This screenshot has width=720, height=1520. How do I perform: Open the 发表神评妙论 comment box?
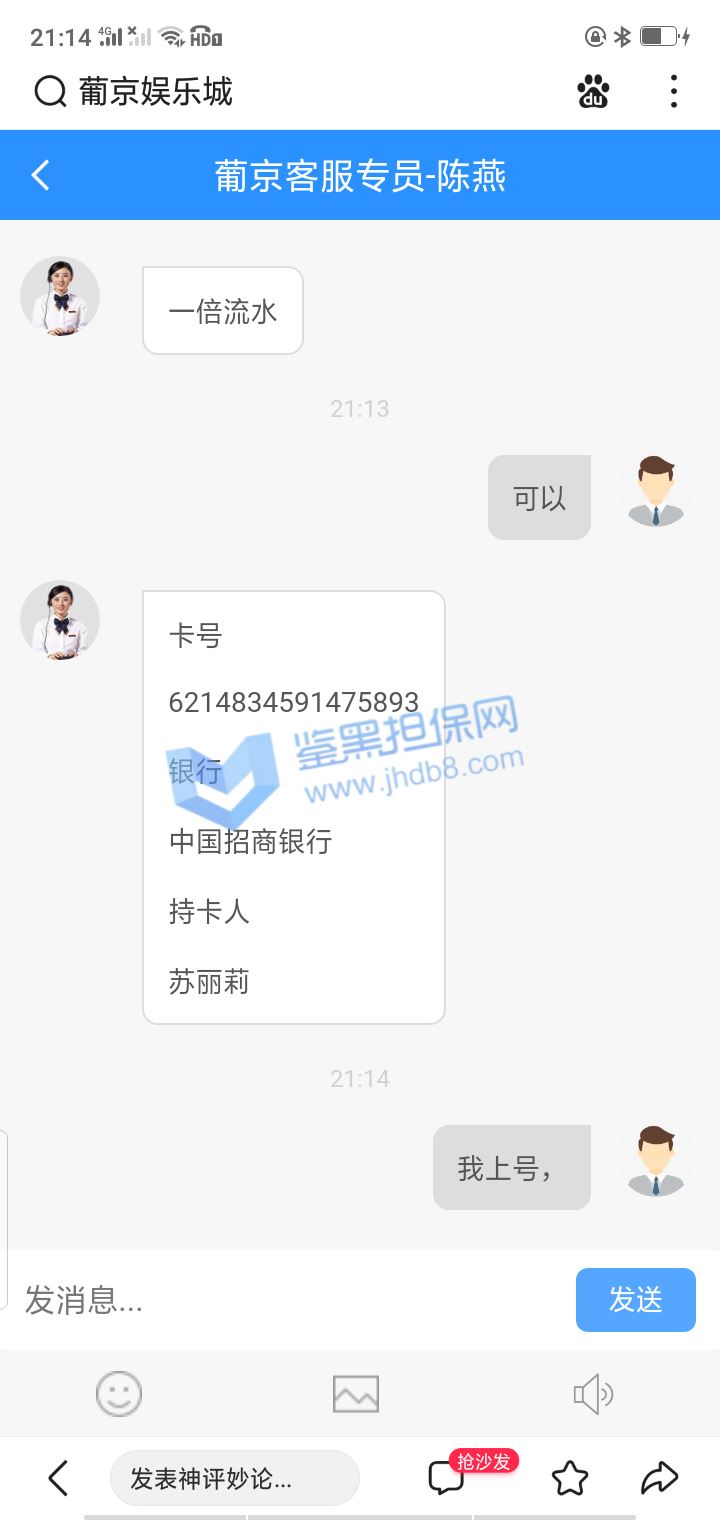pos(234,1478)
